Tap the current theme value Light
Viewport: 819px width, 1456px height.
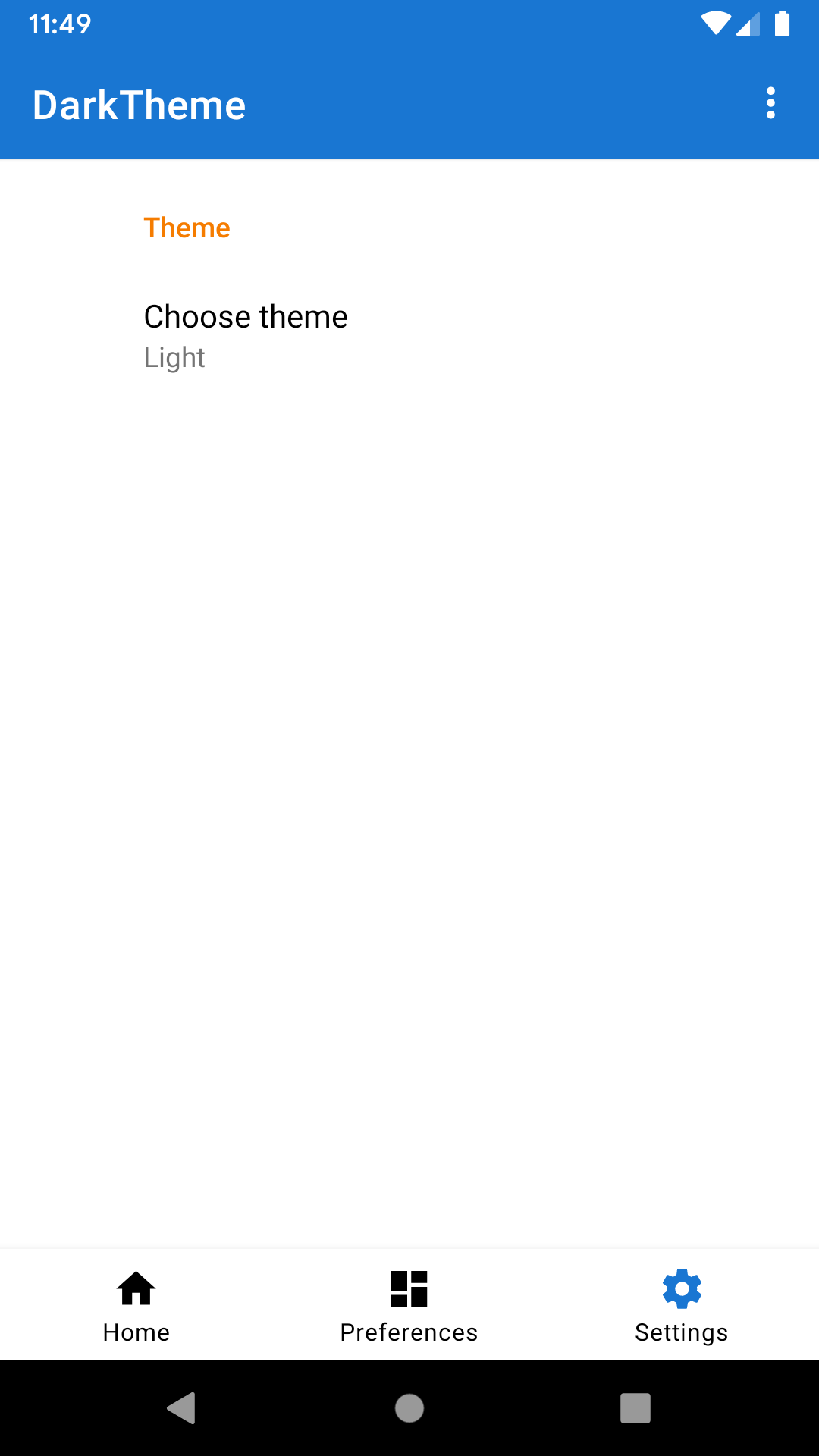175,356
